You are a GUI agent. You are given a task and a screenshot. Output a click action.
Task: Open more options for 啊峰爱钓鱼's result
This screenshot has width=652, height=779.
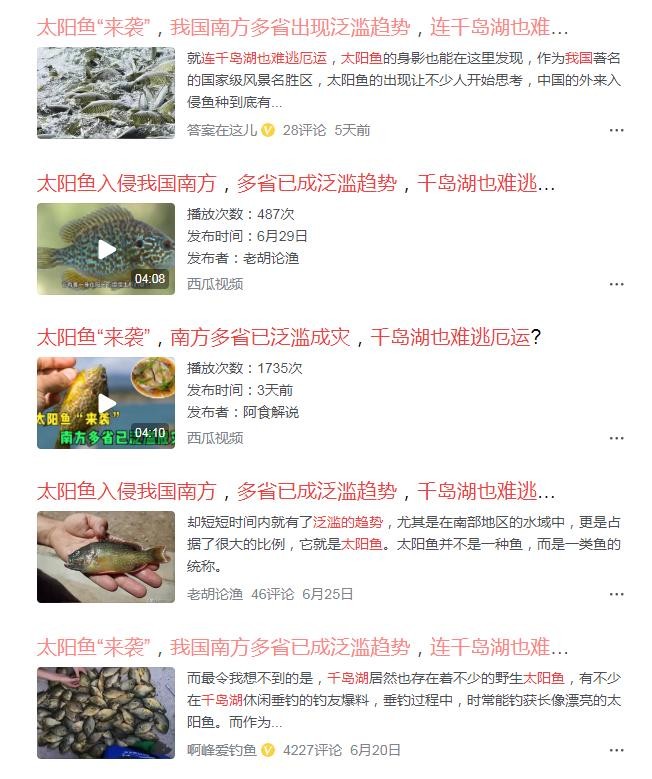(616, 750)
